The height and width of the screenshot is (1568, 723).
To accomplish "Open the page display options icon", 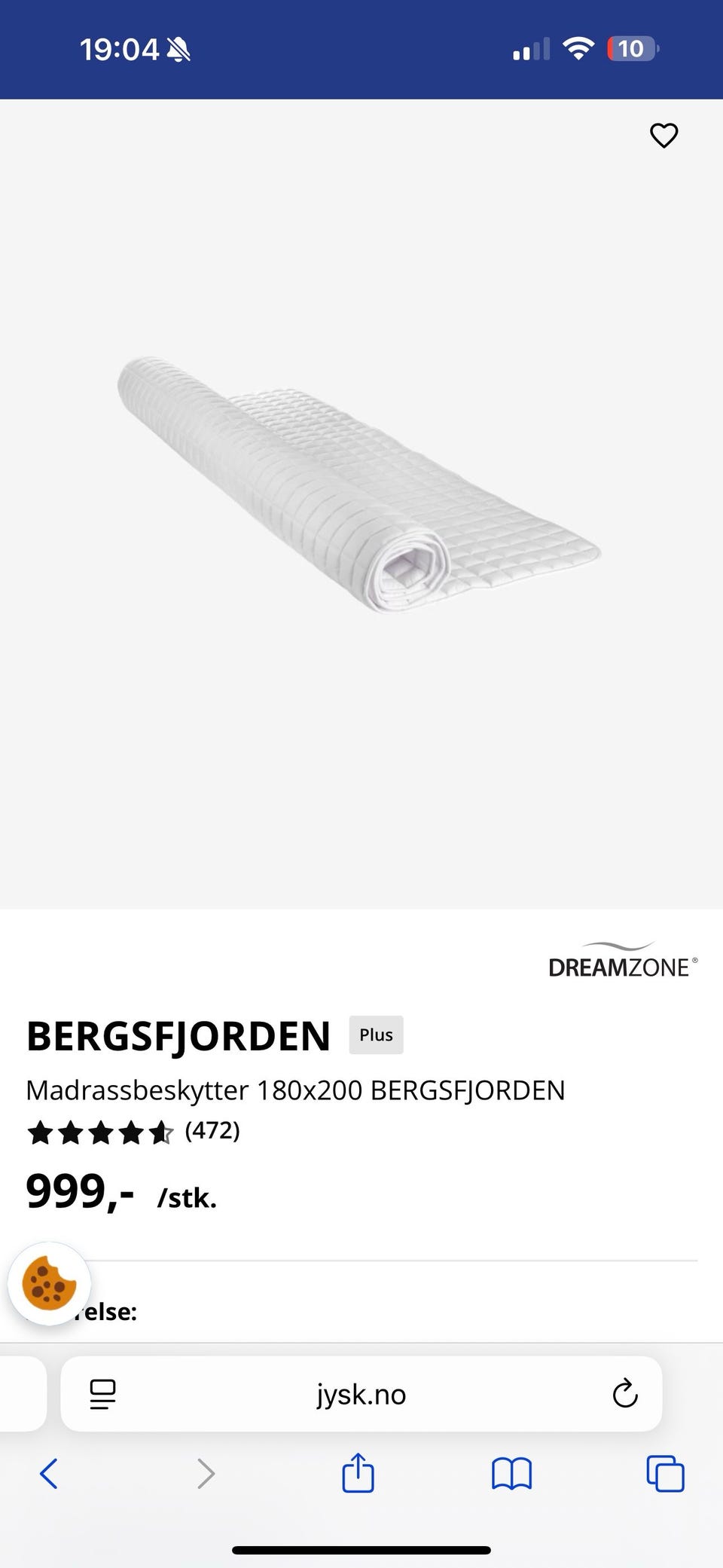I will click(102, 1394).
